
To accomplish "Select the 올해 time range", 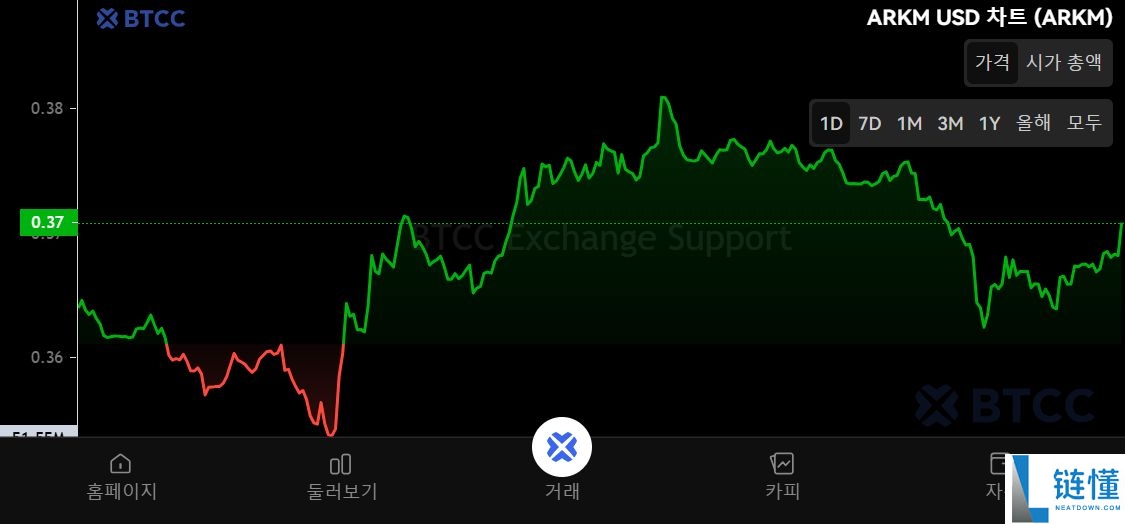I will click(1034, 123).
